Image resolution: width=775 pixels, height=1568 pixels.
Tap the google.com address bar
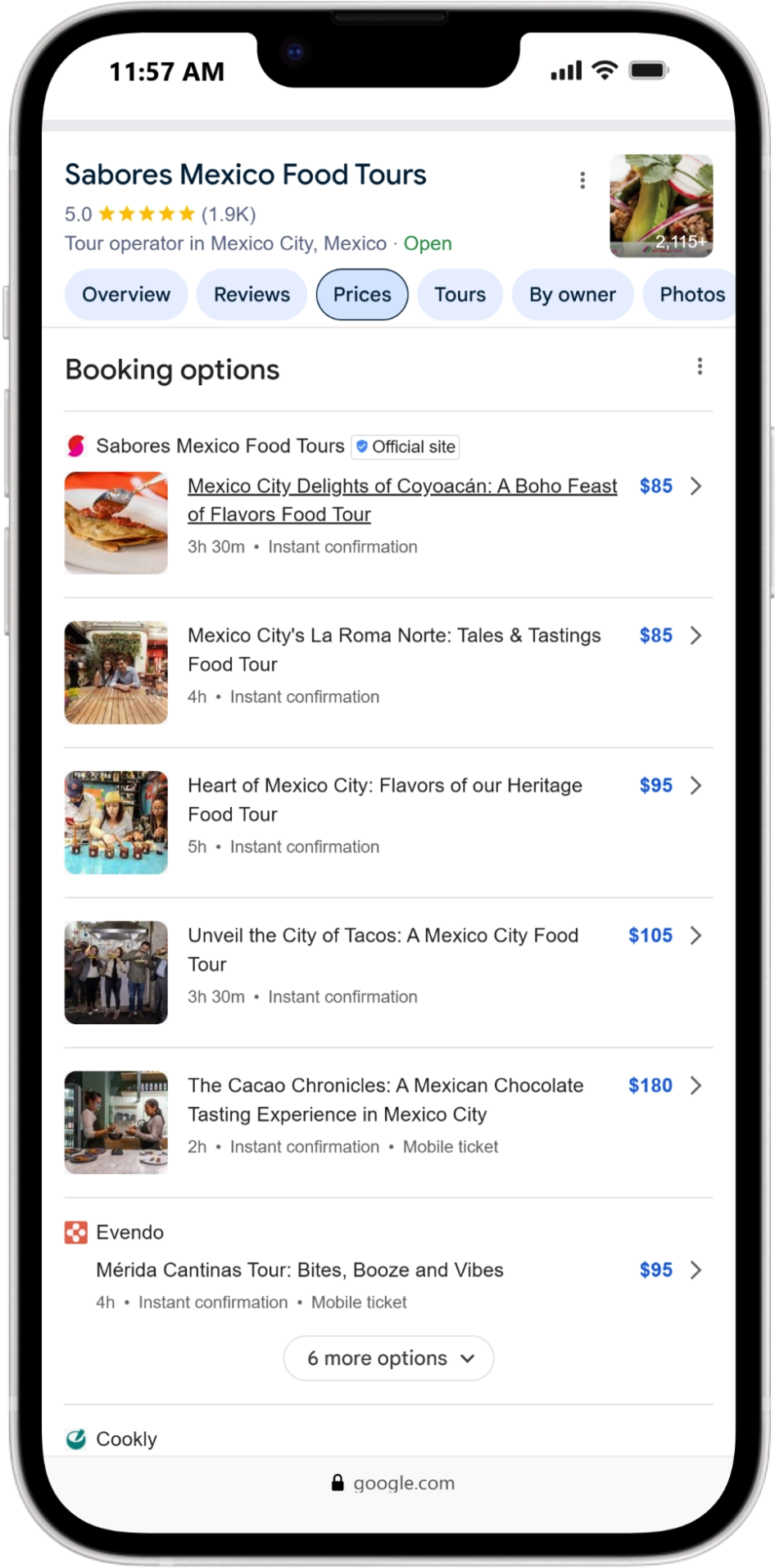tap(393, 1483)
